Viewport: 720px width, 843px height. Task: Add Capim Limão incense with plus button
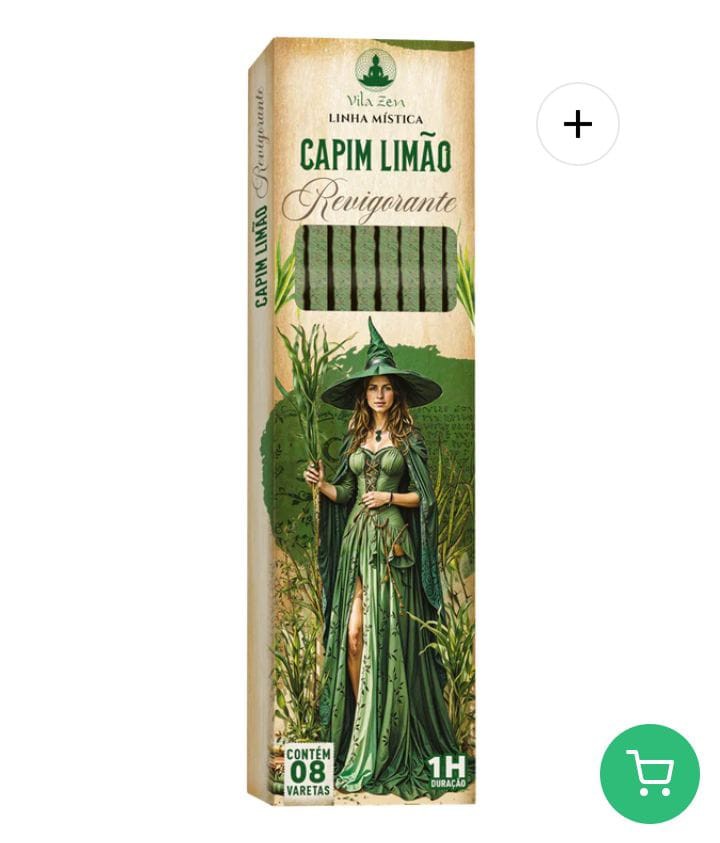(x=578, y=124)
